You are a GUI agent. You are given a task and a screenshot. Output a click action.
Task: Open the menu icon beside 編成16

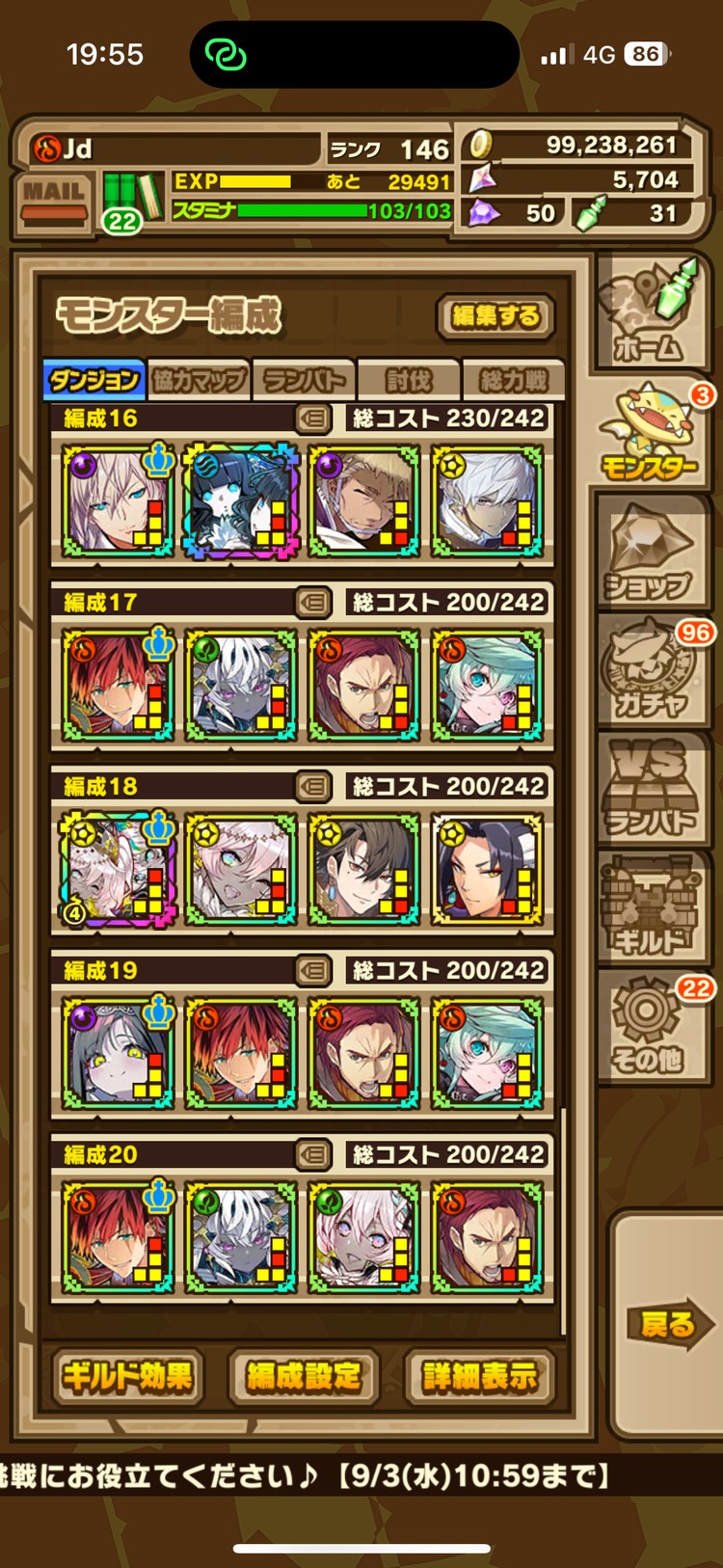coord(312,419)
